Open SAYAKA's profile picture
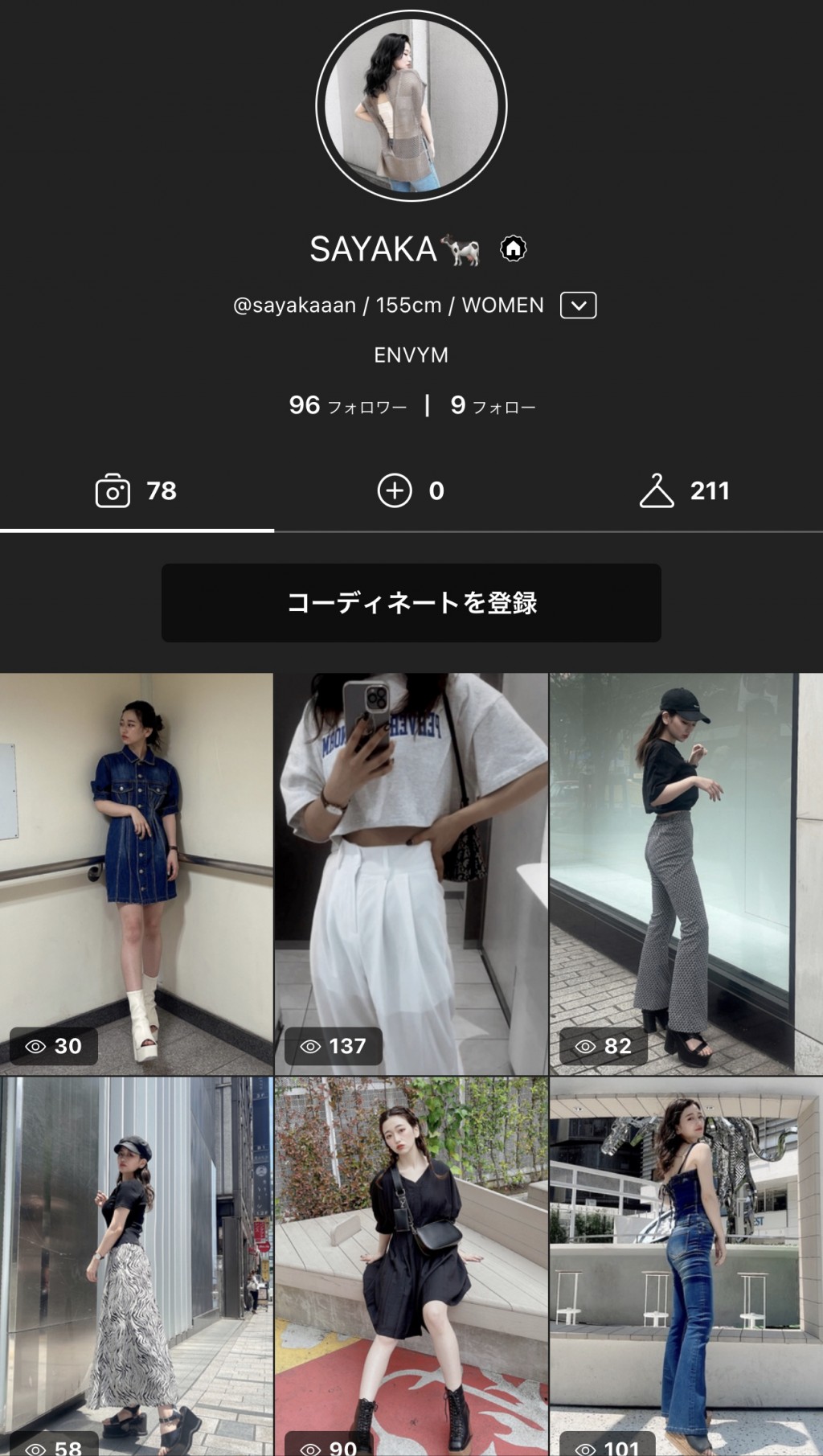Viewport: 823px width, 1456px height. click(x=411, y=105)
